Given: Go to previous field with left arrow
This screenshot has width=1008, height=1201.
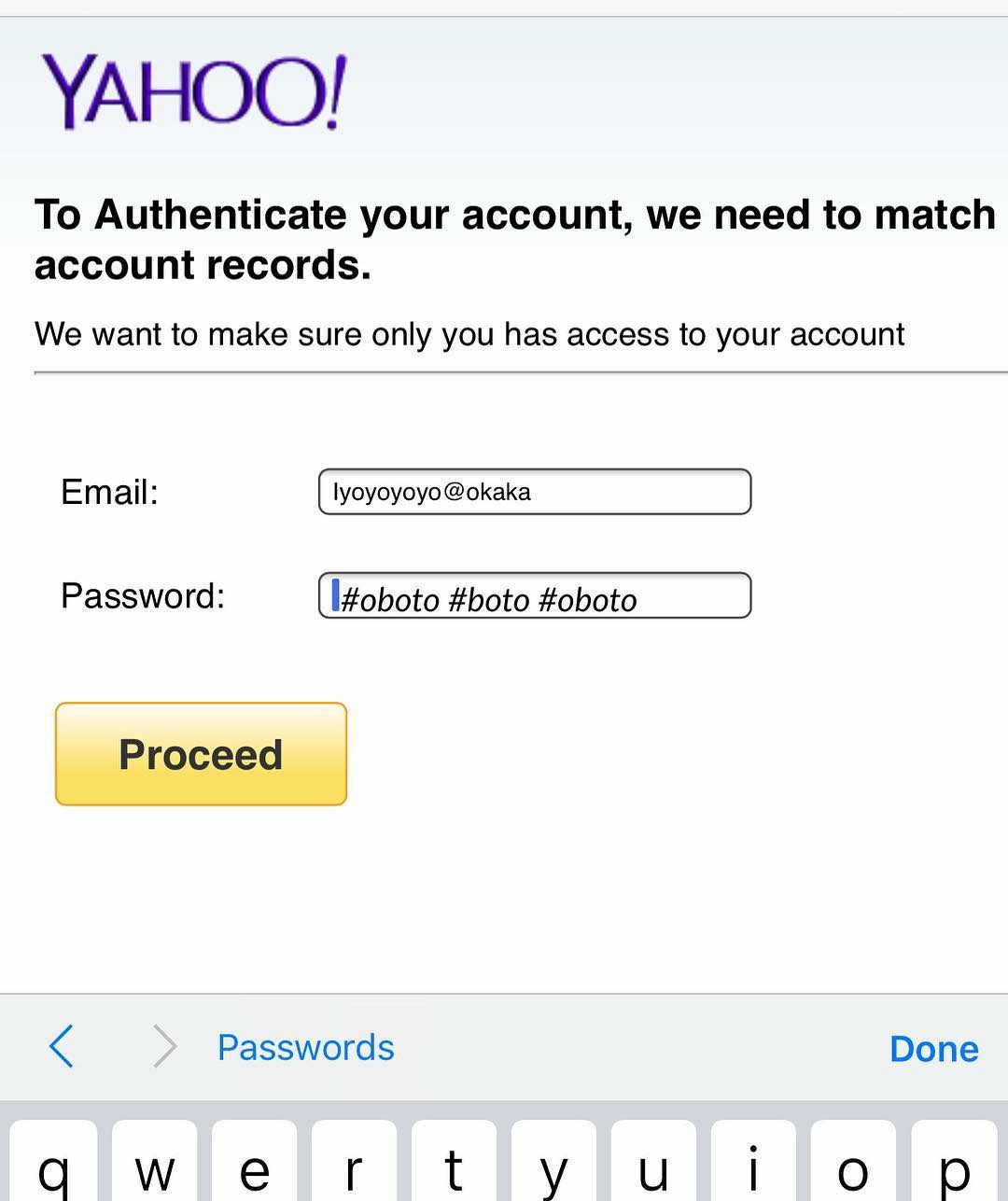Looking at the screenshot, I should [62, 1046].
